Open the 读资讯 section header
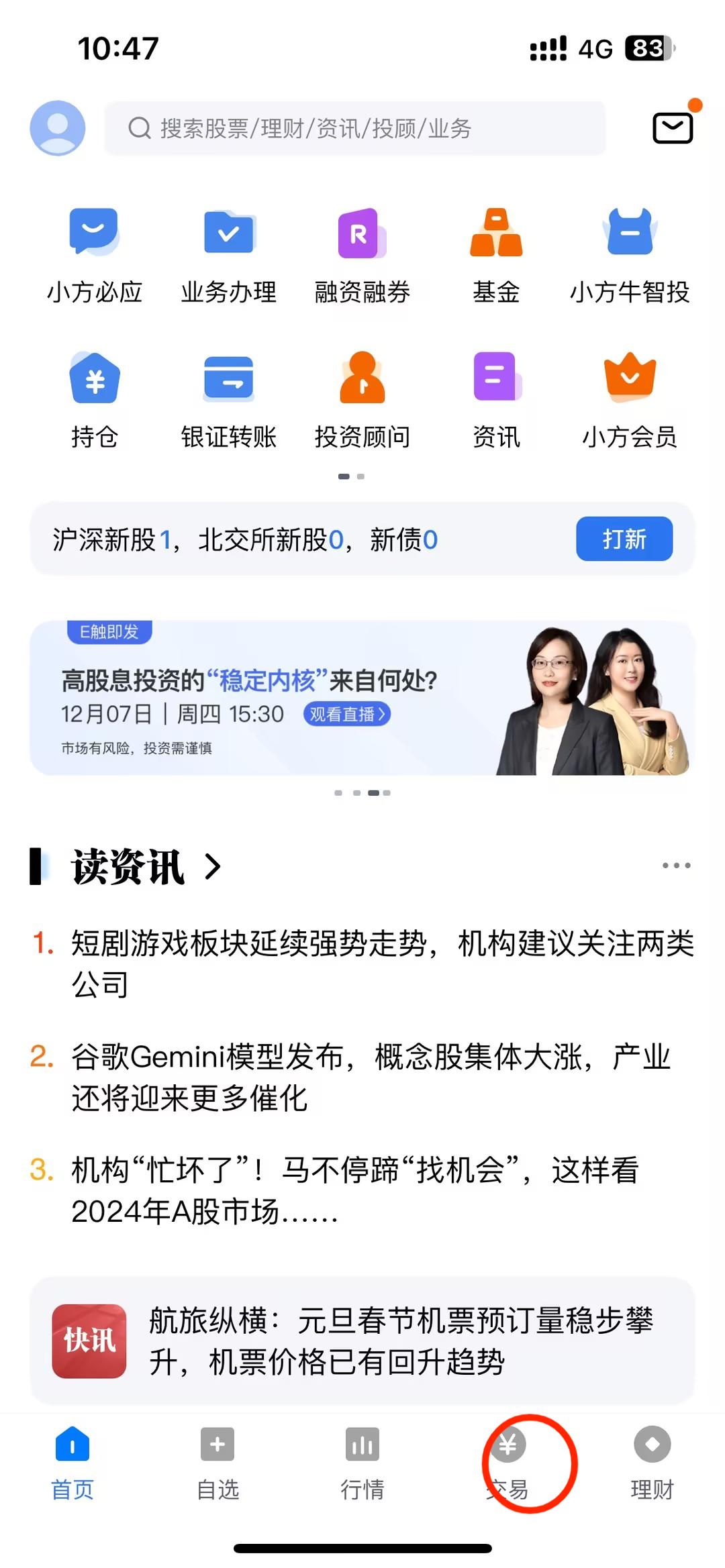725x1568 pixels. click(x=144, y=867)
